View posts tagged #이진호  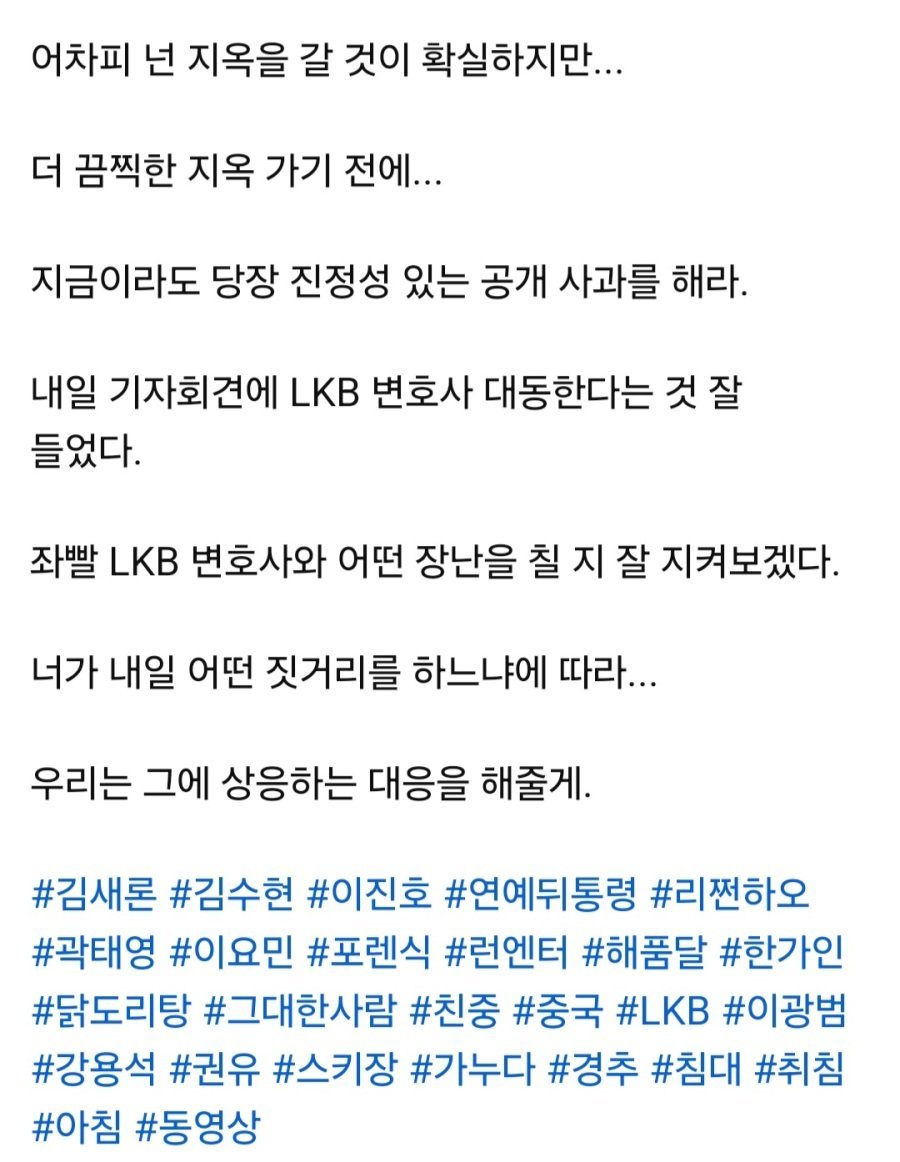[370, 894]
